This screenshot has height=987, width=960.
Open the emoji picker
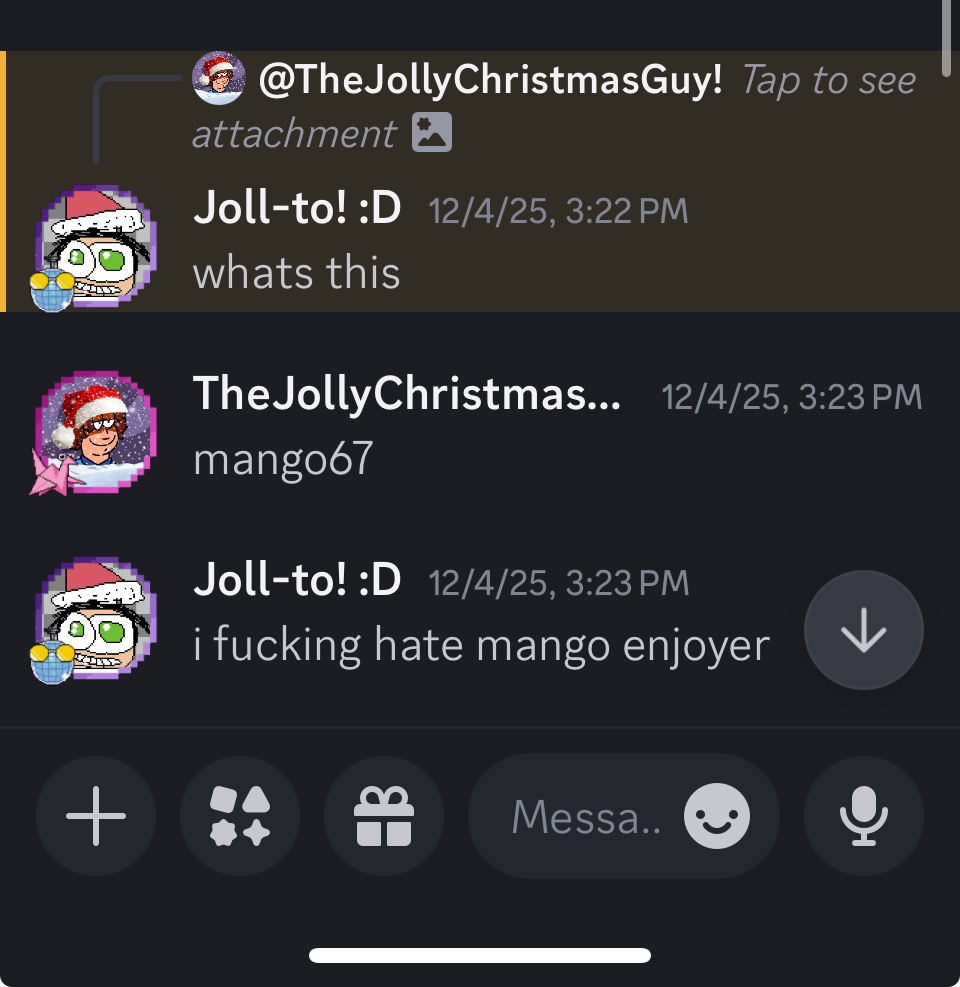(717, 816)
